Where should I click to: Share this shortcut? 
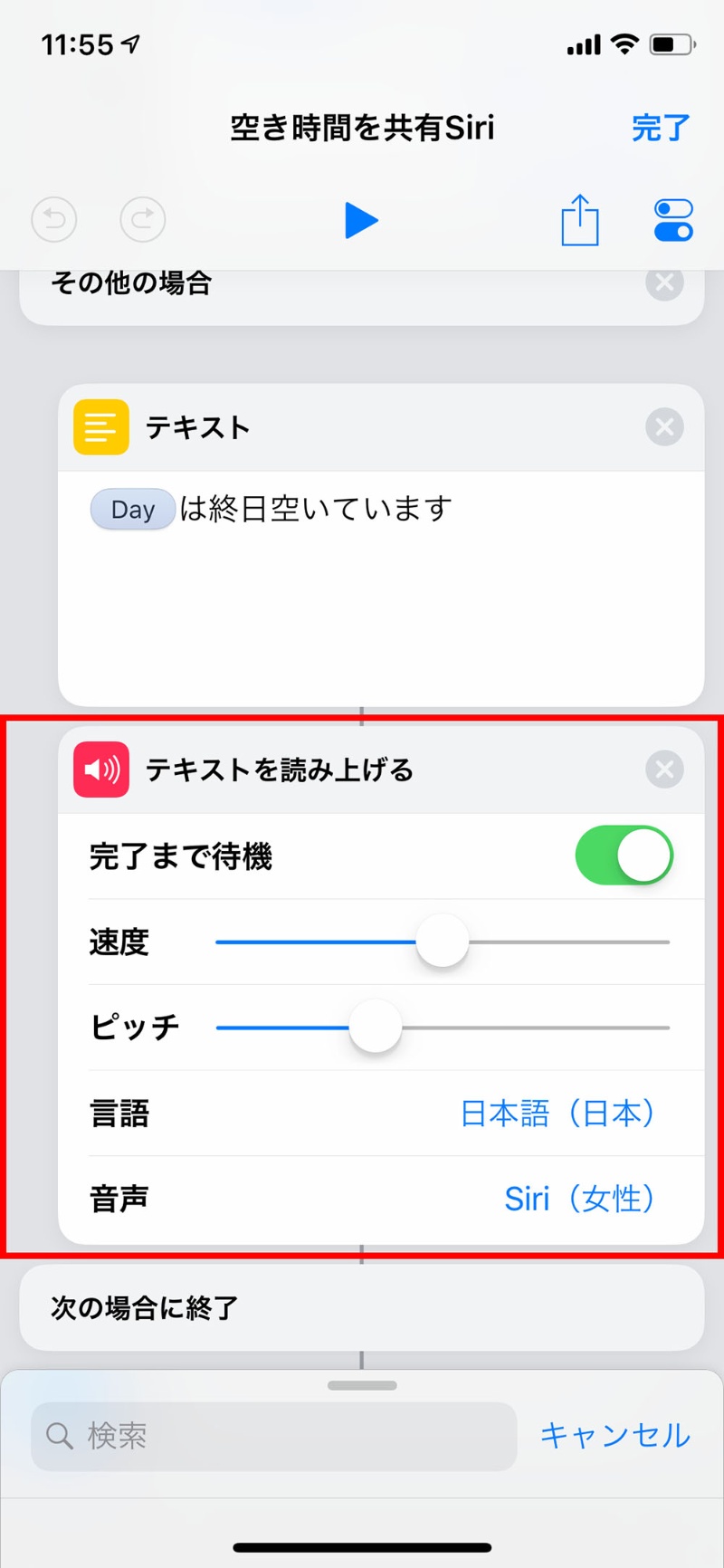click(579, 220)
